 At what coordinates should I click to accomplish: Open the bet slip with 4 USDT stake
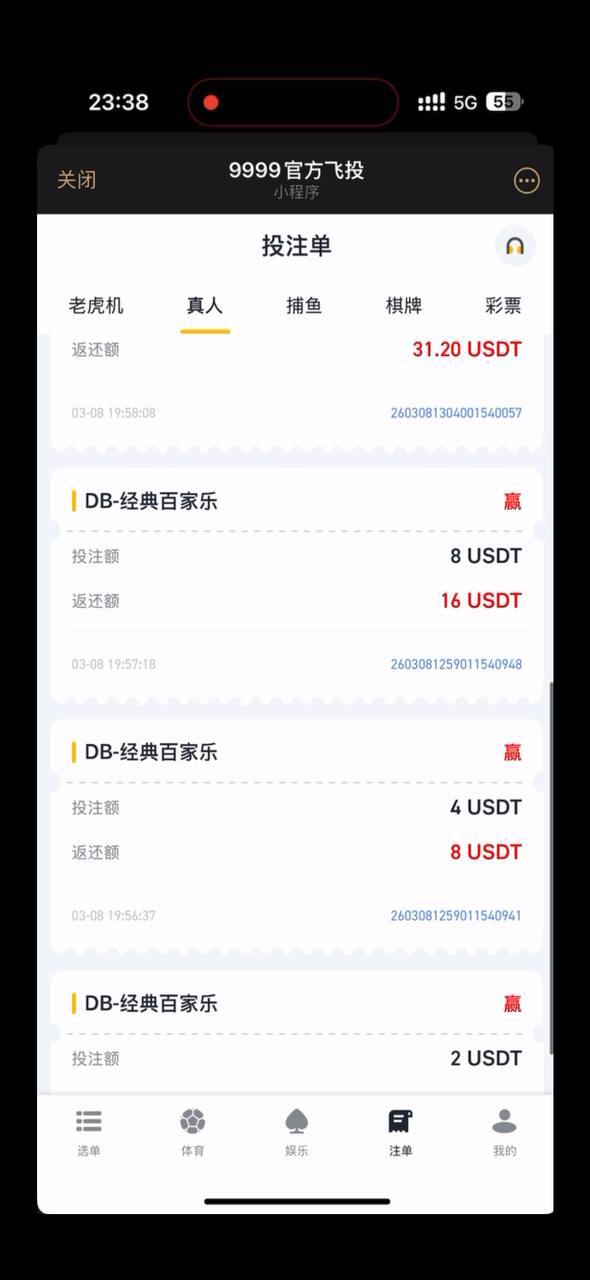coord(296,836)
